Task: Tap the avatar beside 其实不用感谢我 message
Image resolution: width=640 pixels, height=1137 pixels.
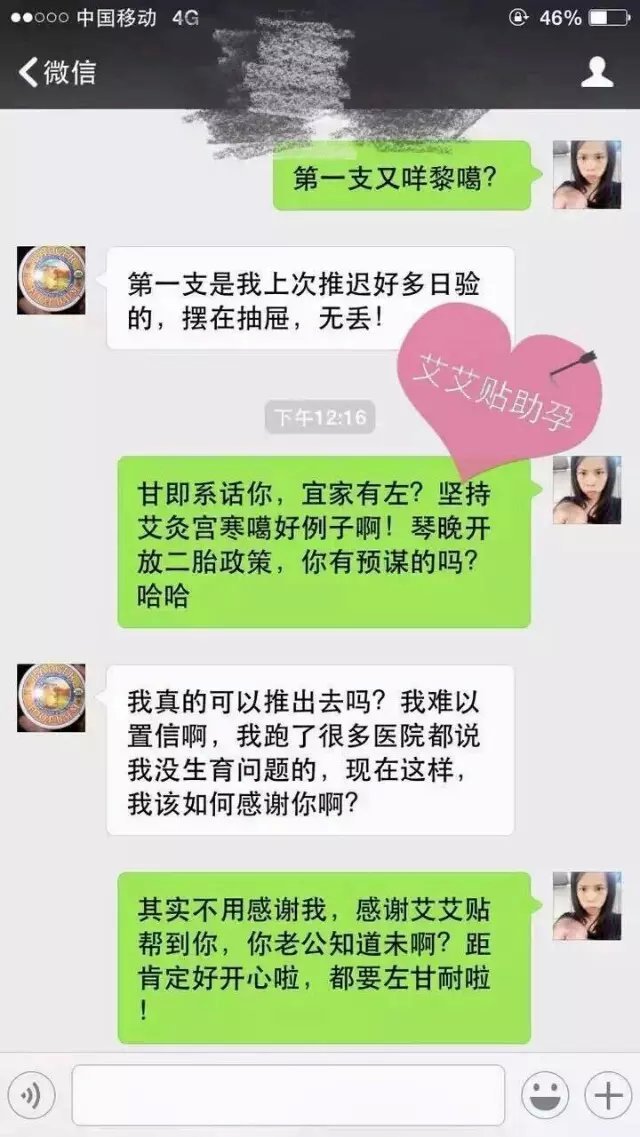Action: click(587, 905)
